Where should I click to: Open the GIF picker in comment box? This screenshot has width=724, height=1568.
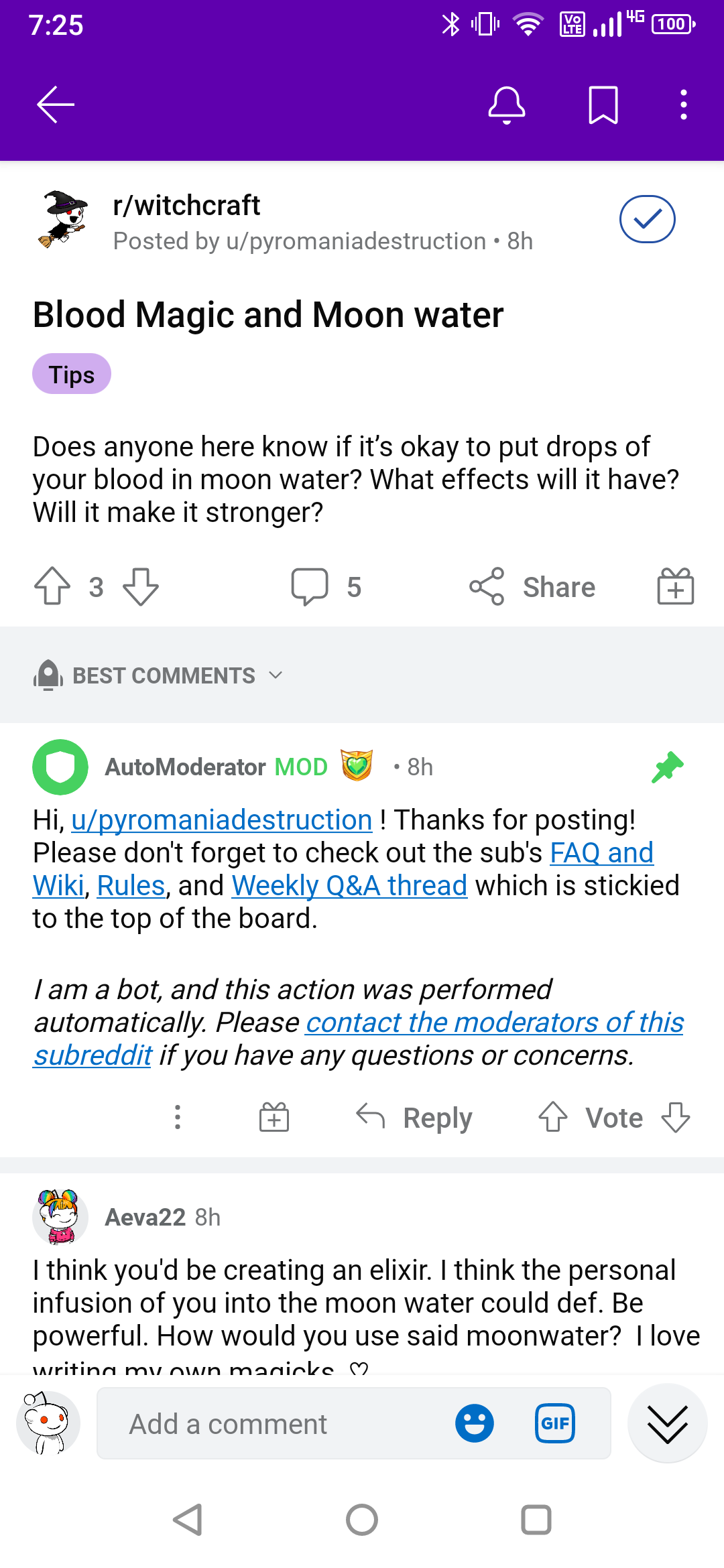(x=555, y=1423)
